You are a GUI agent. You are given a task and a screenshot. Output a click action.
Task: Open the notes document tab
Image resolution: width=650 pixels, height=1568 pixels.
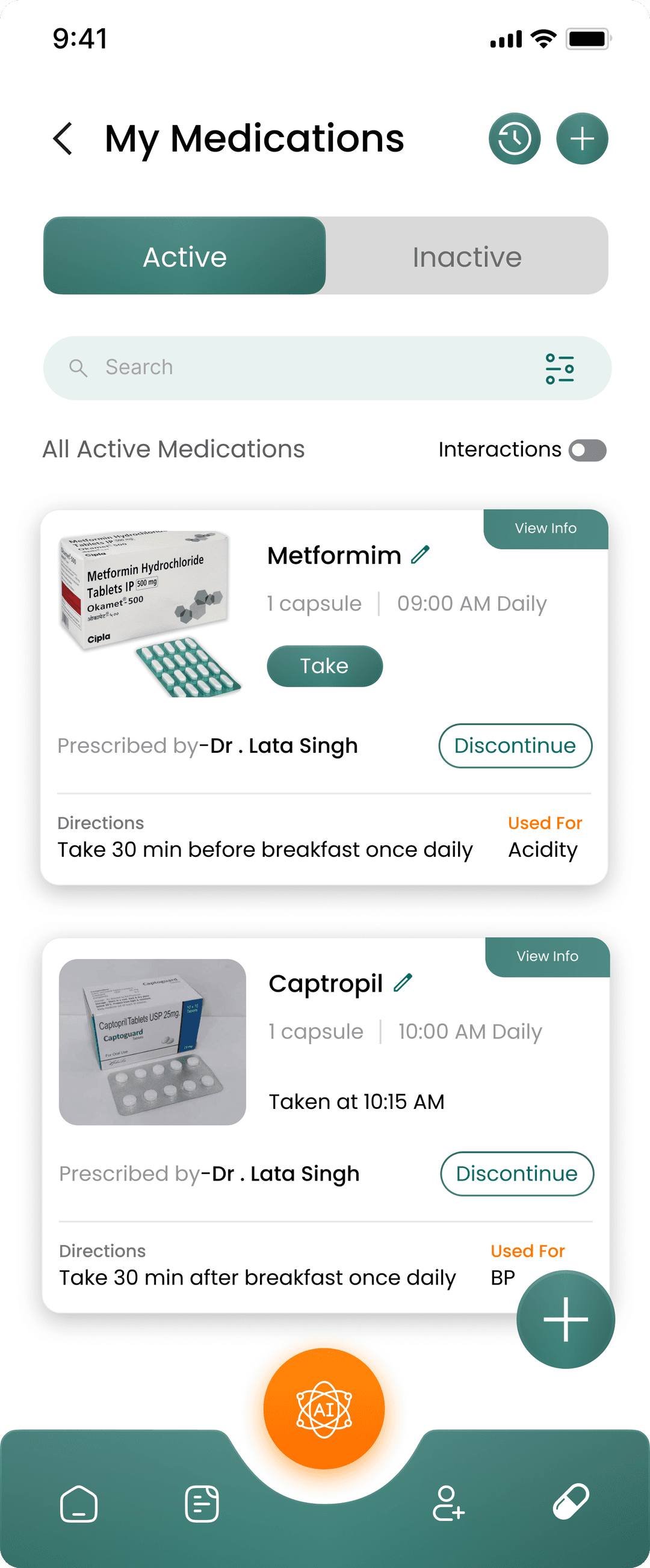click(x=202, y=1504)
